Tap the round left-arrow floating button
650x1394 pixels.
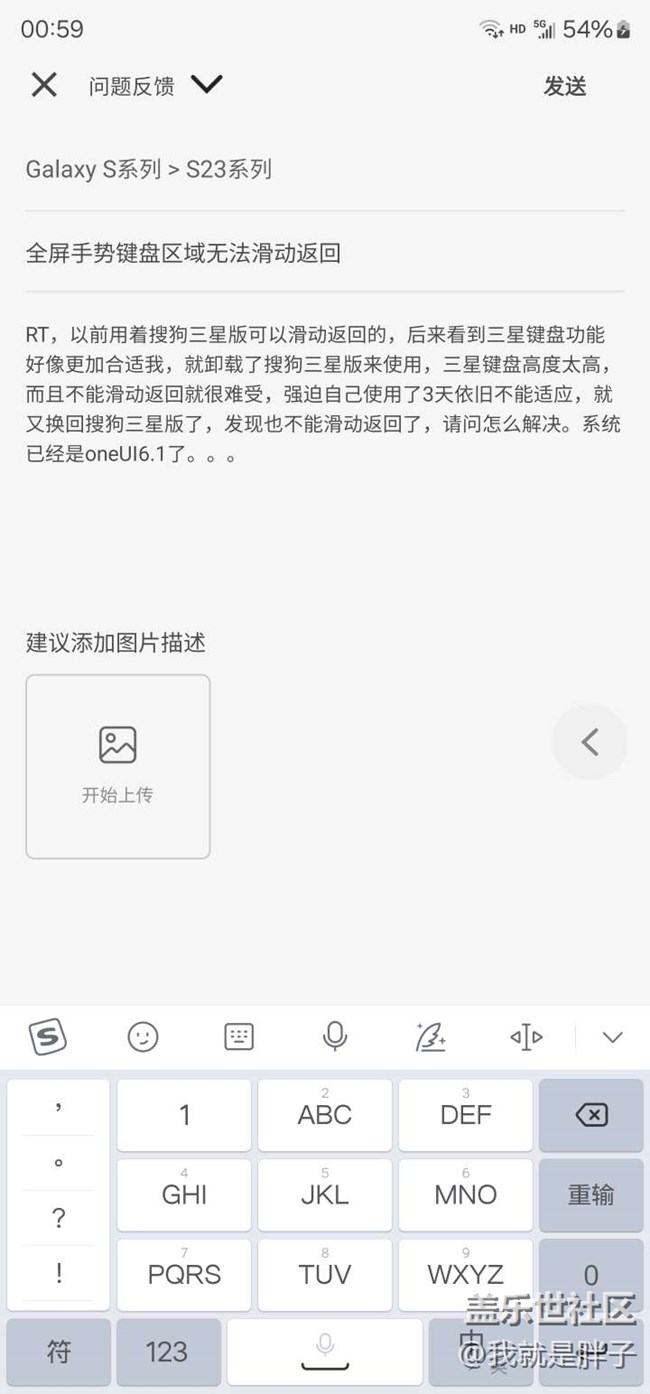[590, 742]
